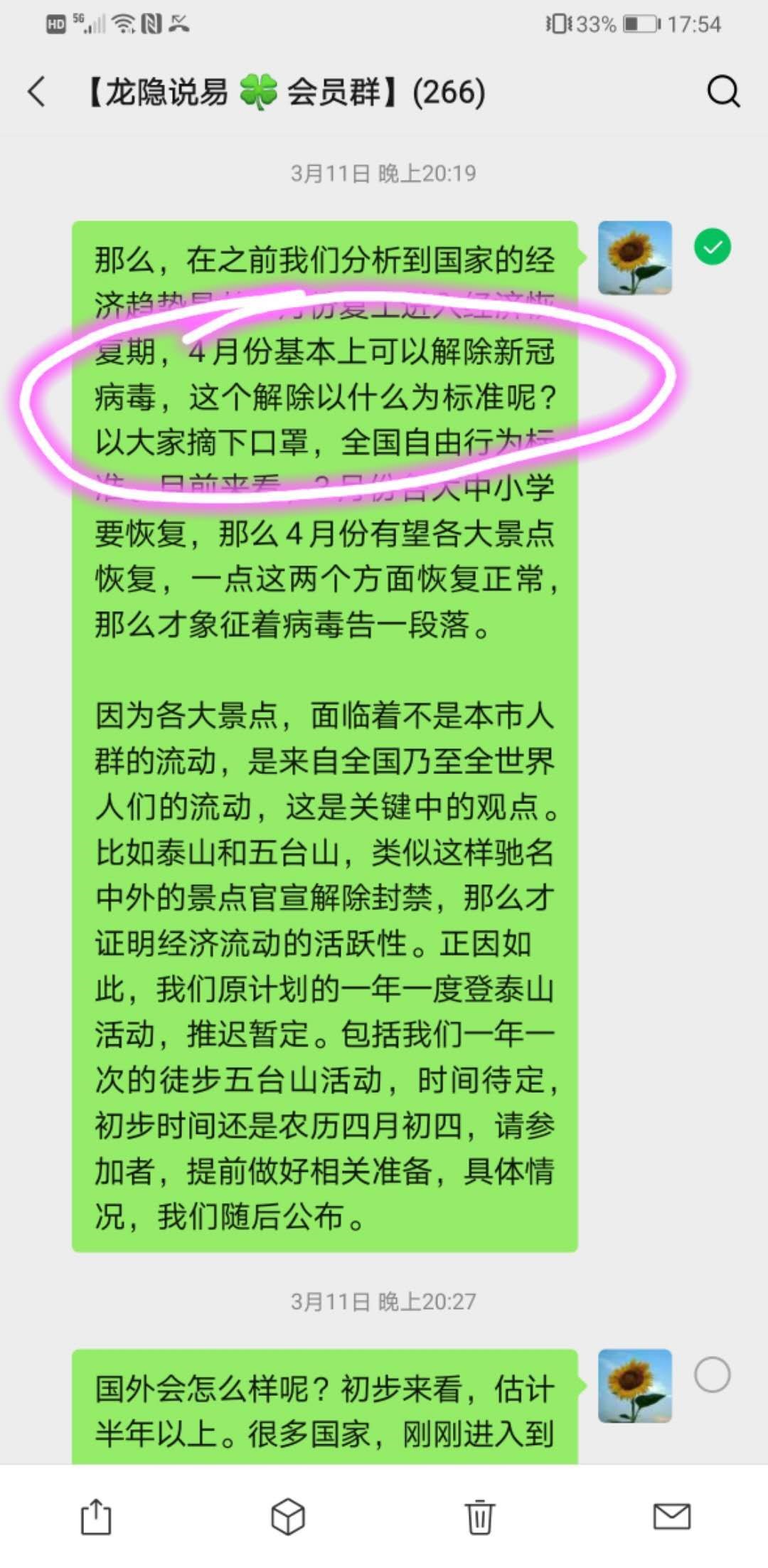Uncheck the selected 20:19 message
768x1568 pixels.
tap(713, 247)
